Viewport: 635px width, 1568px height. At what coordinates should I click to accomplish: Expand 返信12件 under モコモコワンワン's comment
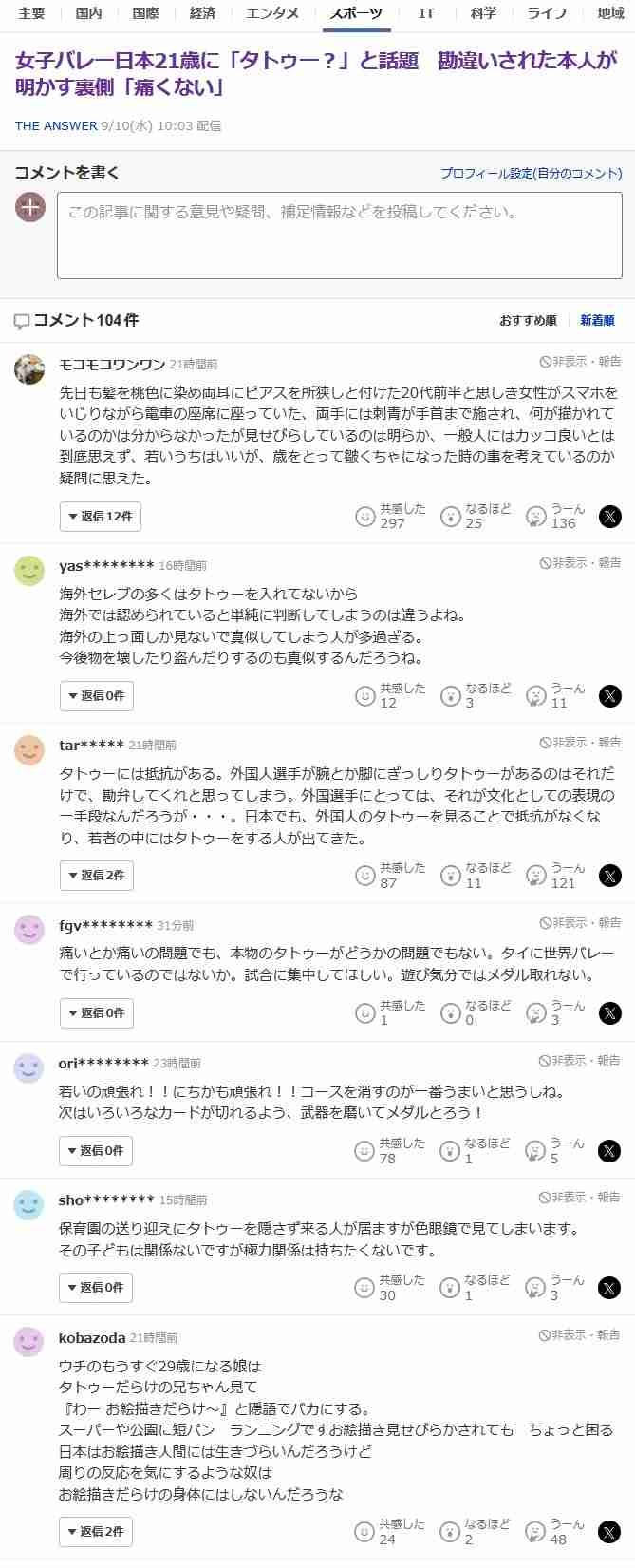(x=100, y=517)
